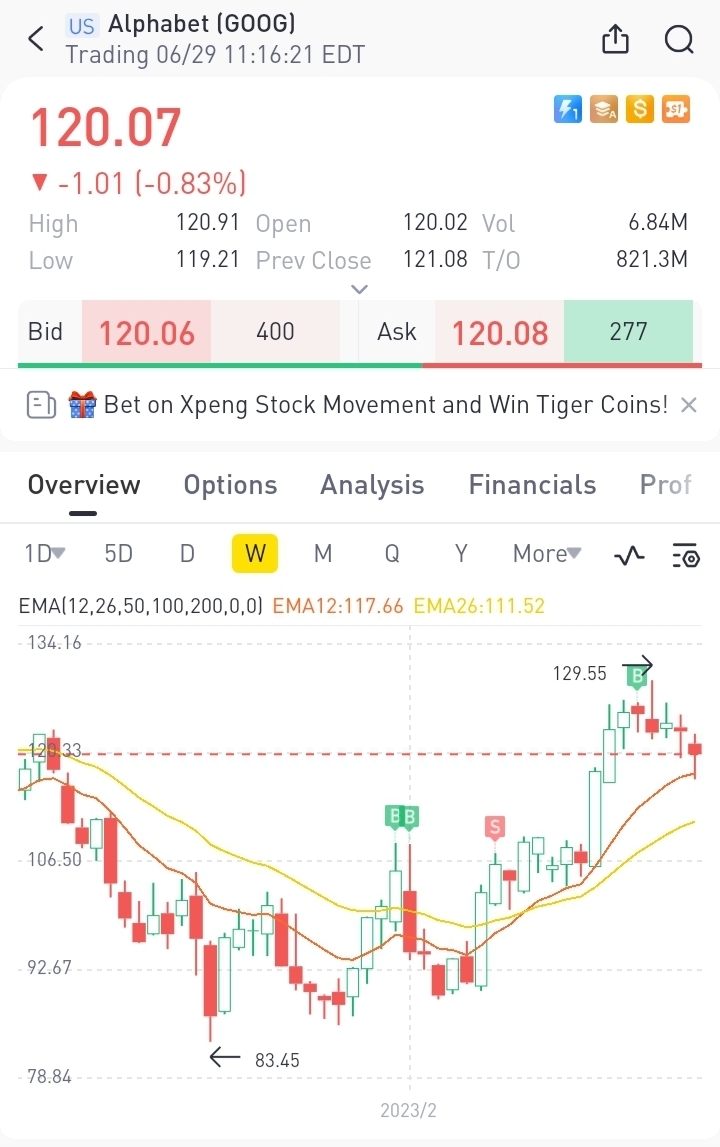720x1147 pixels.
Task: Expand the quote details chevron
Action: [360, 289]
